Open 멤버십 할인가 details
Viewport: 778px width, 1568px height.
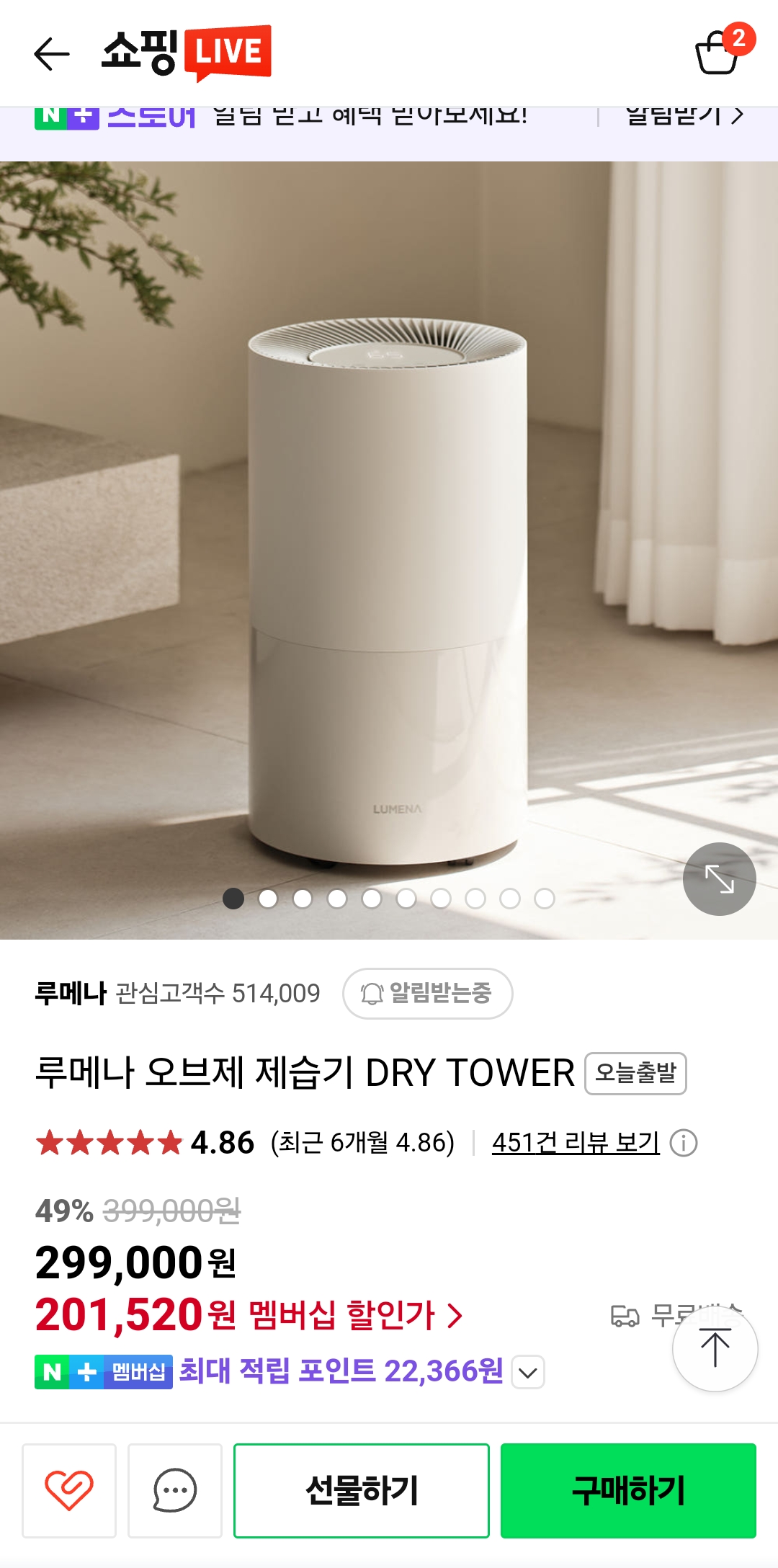tap(355, 1316)
